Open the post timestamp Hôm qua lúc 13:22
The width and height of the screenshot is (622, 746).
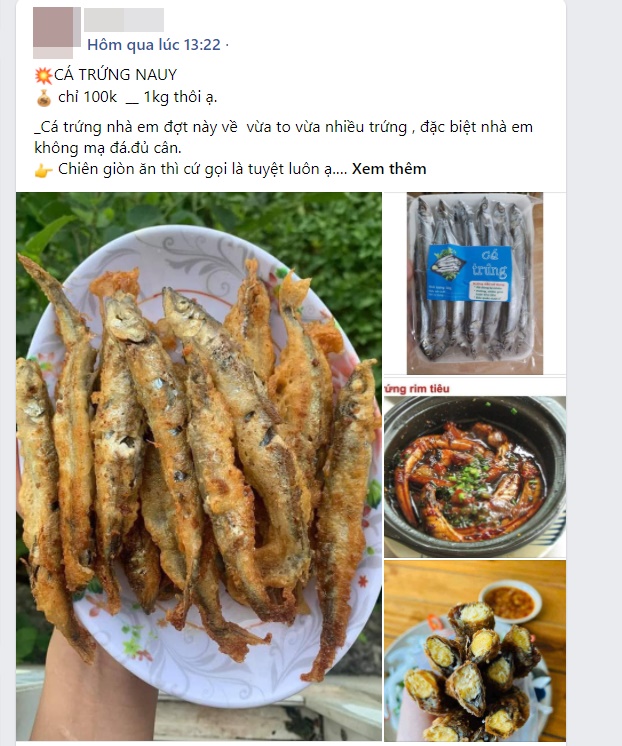[153, 45]
